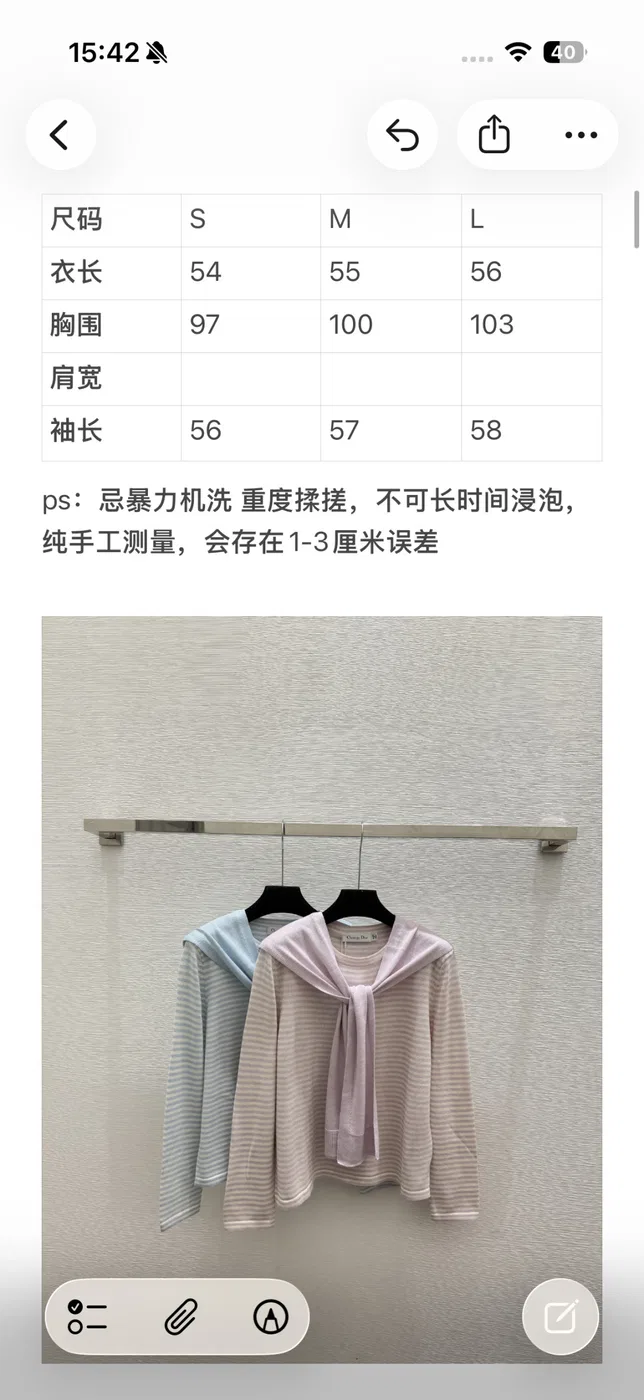Add a checklist to the note
Image resolution: width=644 pixels, height=1400 pixels.
87,1316
